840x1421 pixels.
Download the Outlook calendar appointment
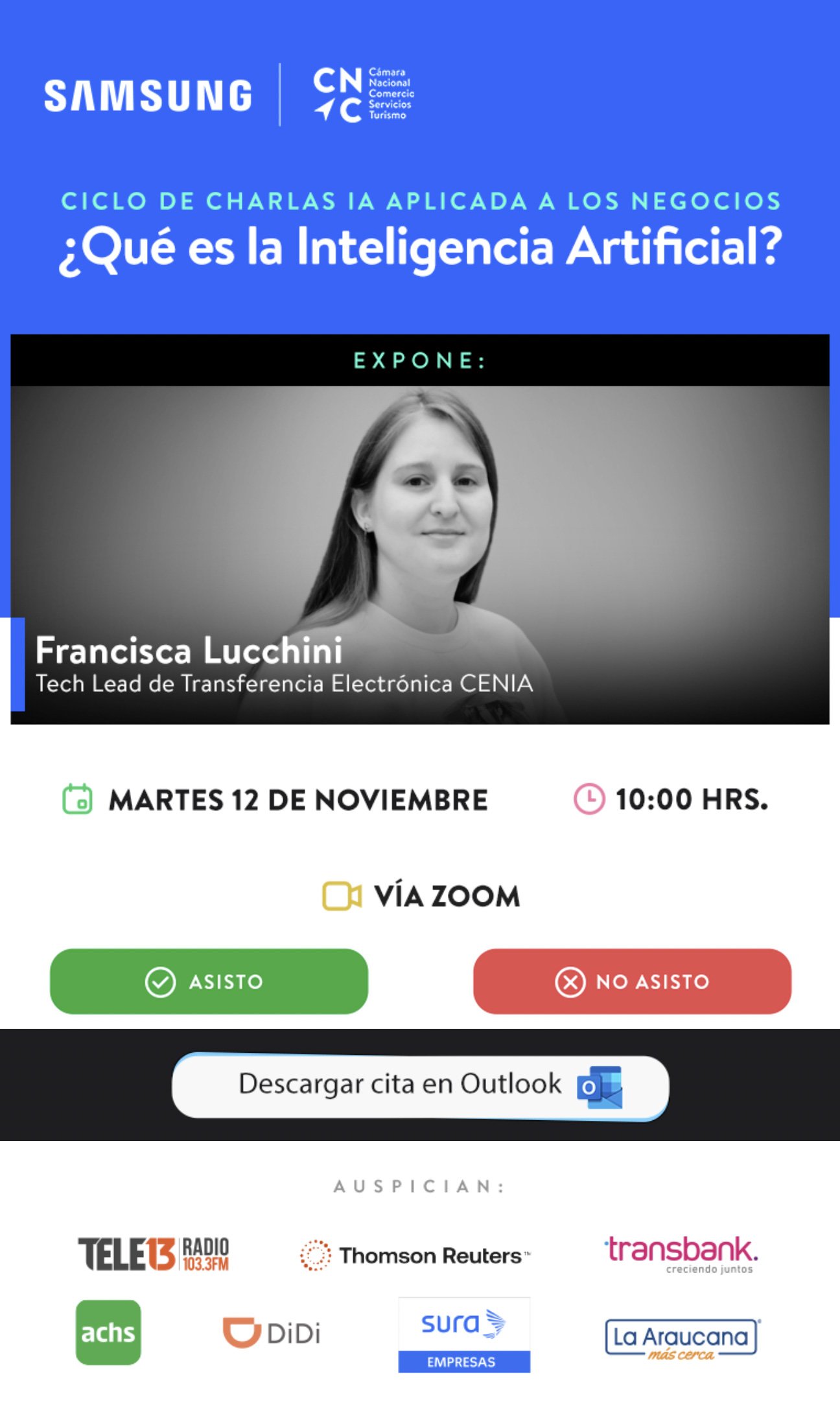[420, 1086]
